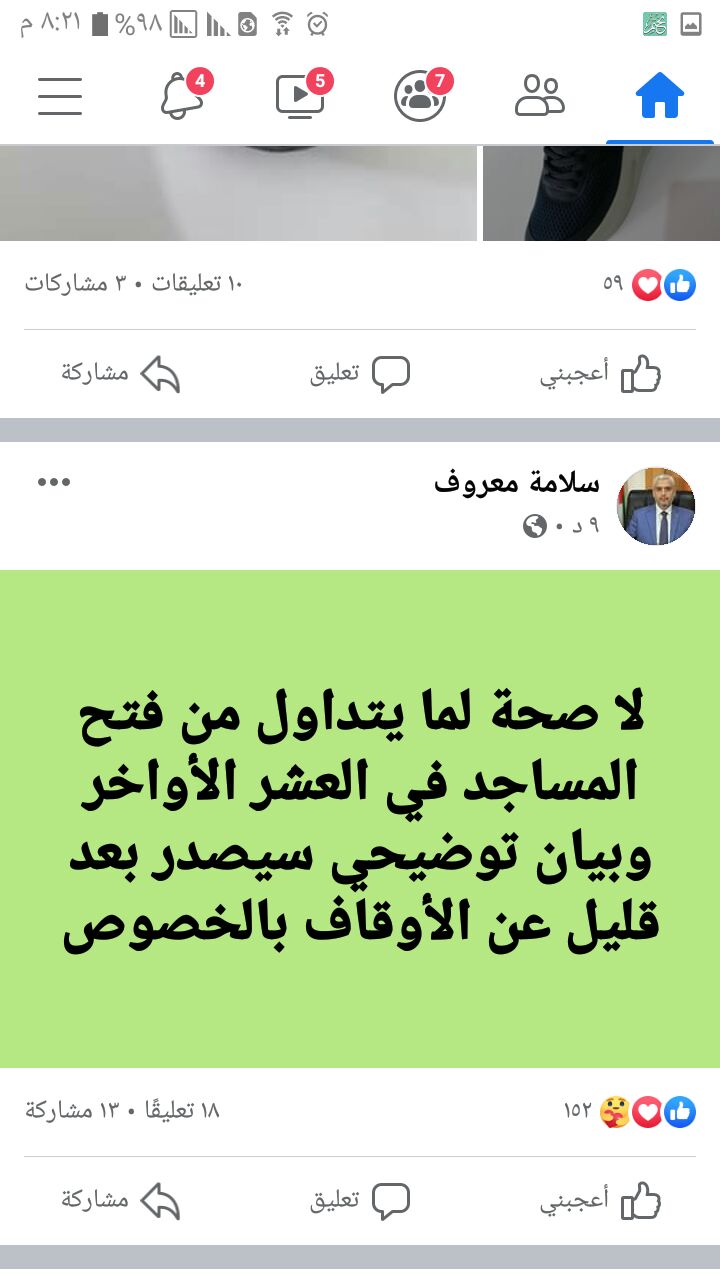Share the post with 59 reactions

coord(120,375)
